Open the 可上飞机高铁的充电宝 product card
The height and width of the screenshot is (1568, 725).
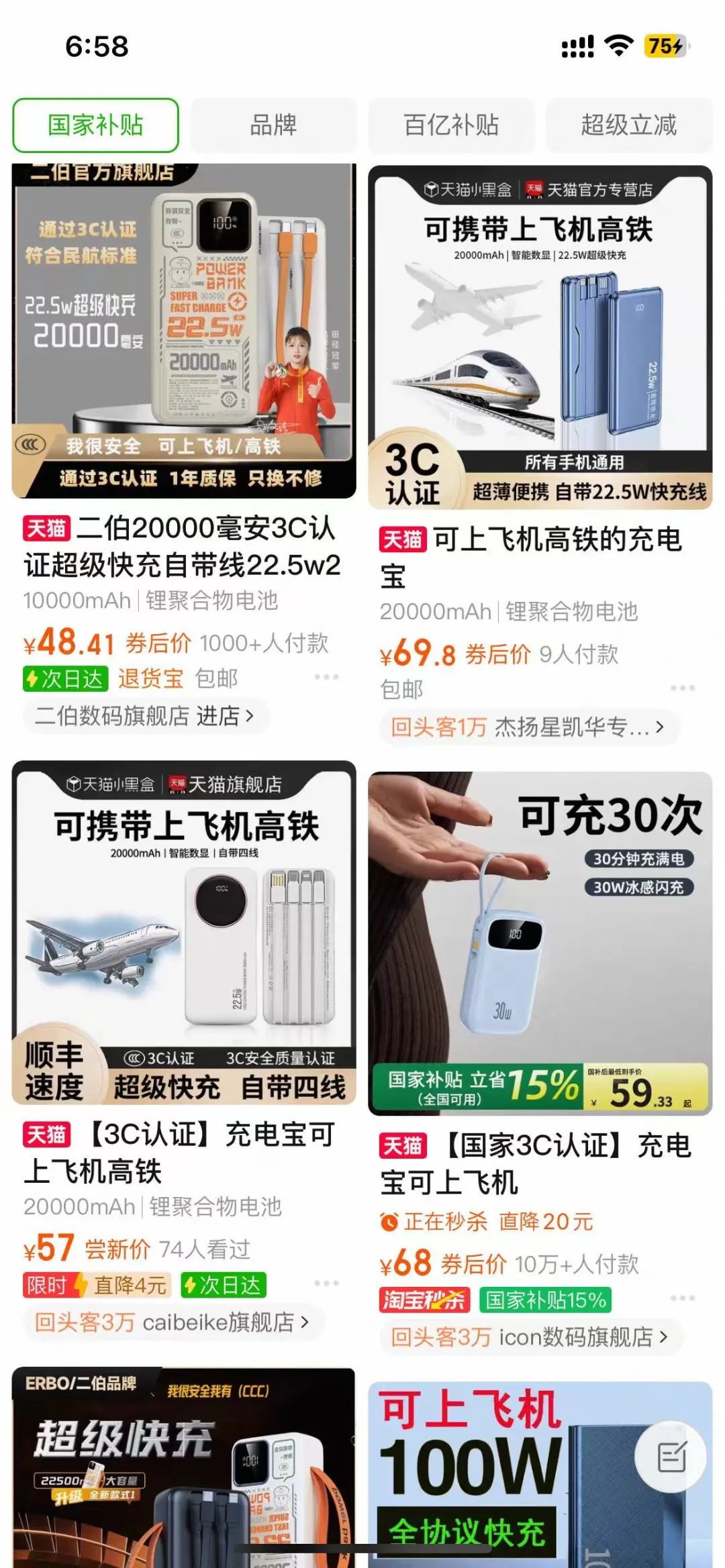(540, 339)
